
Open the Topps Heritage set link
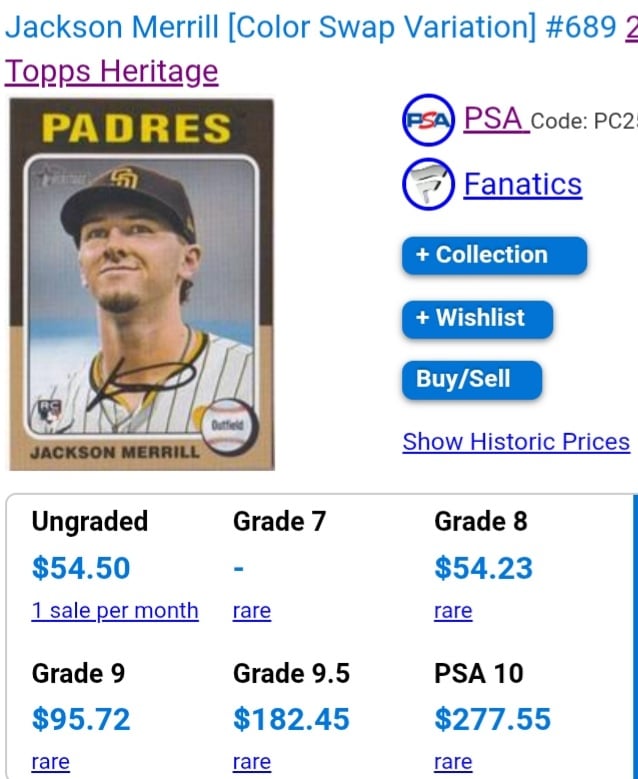pyautogui.click(x=111, y=72)
